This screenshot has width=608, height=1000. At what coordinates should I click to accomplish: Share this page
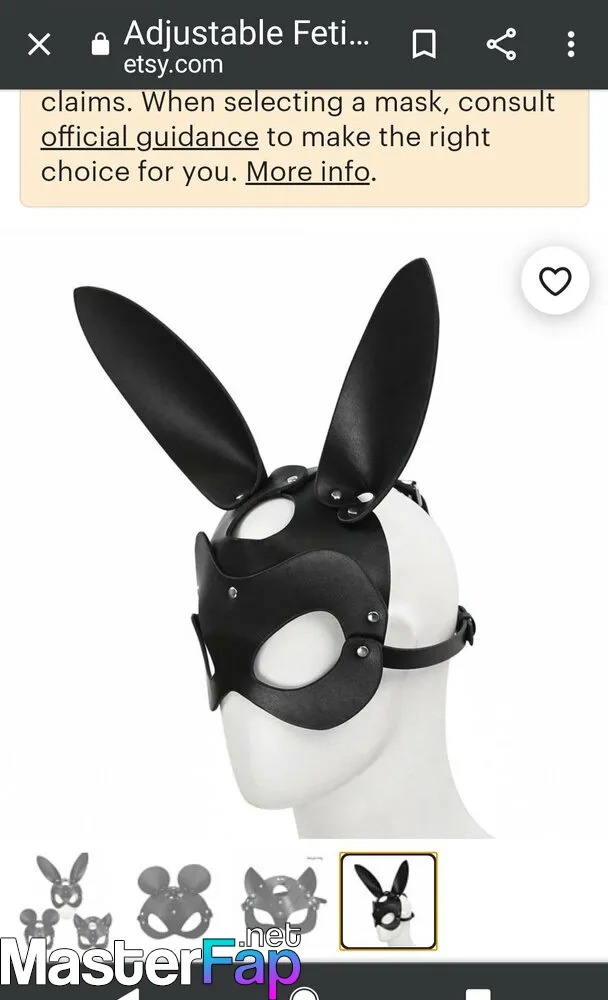point(501,45)
